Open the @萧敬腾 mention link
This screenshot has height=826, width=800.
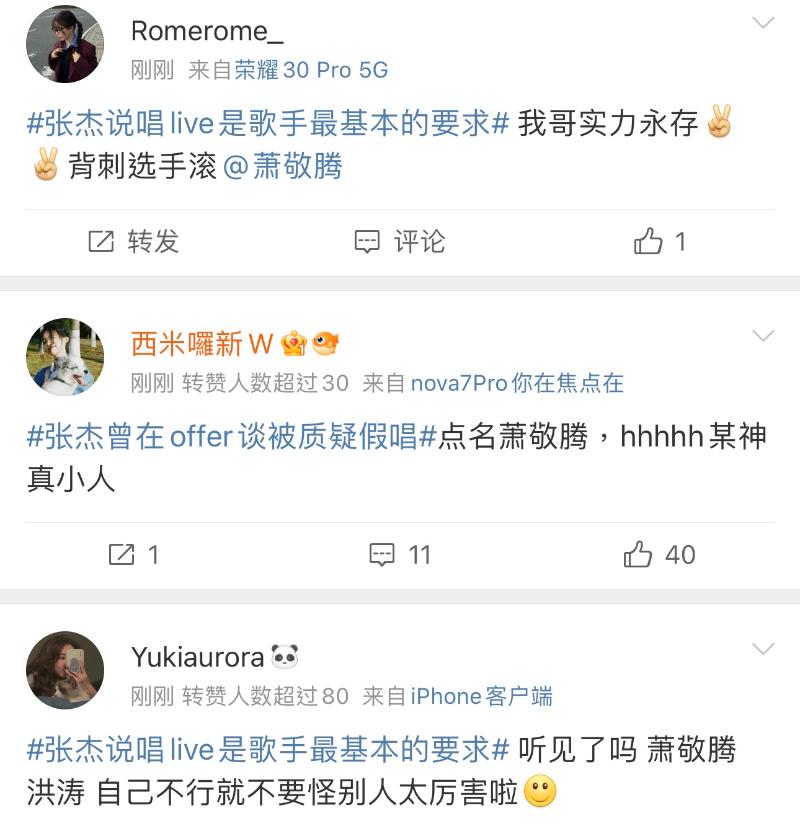coord(282,166)
